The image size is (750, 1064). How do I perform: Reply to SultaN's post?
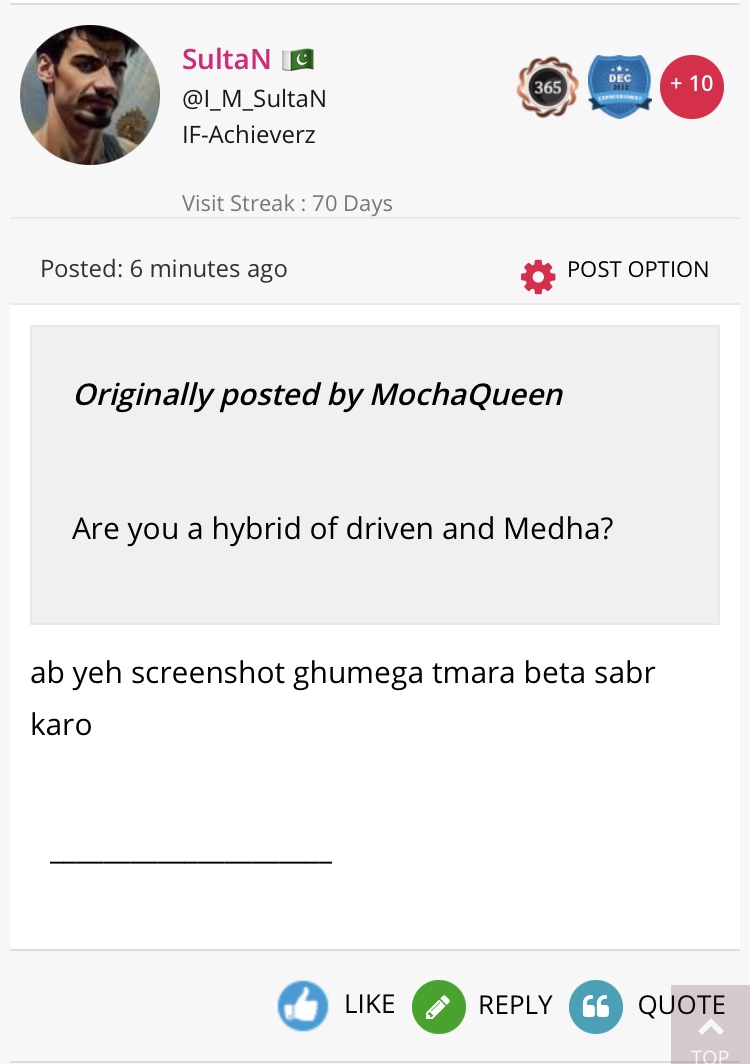tap(439, 1005)
